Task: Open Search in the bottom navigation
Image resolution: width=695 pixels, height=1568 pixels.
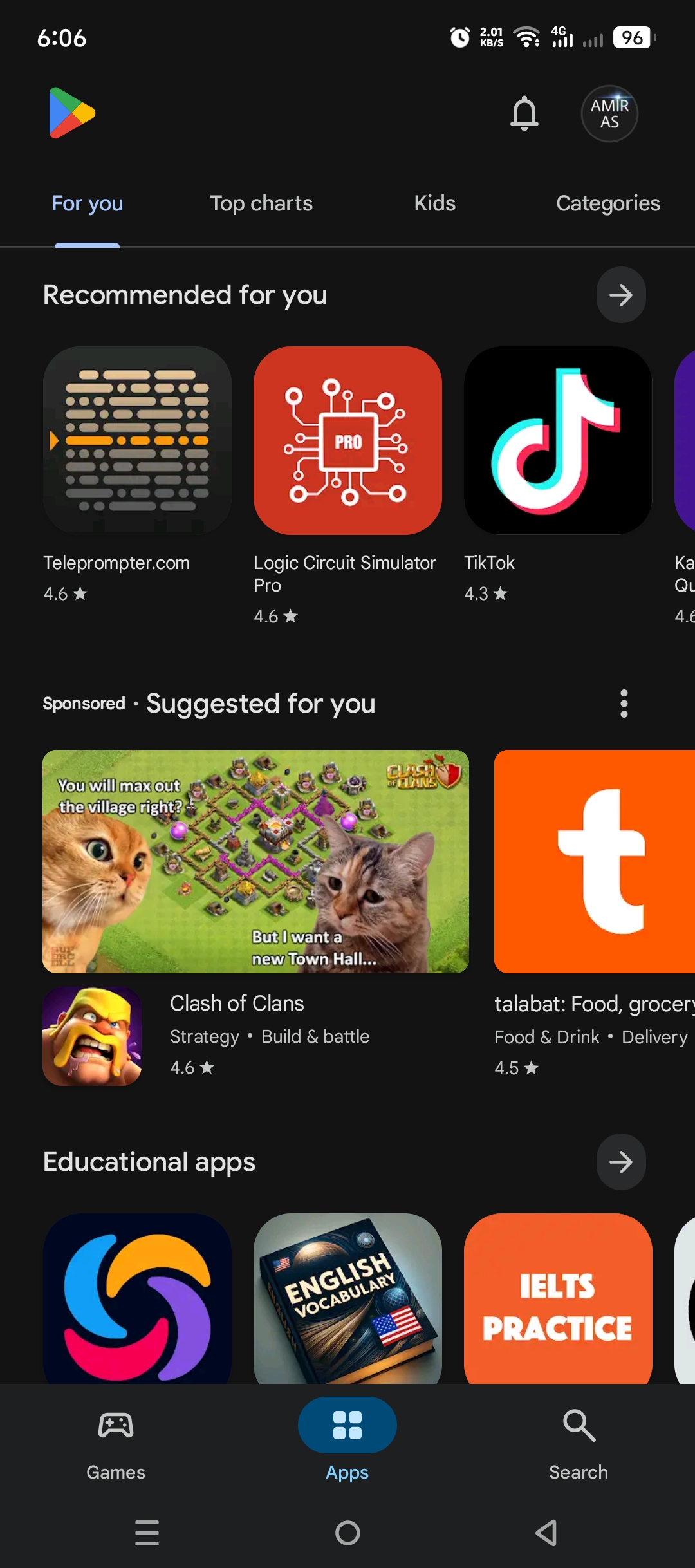Action: [579, 1441]
